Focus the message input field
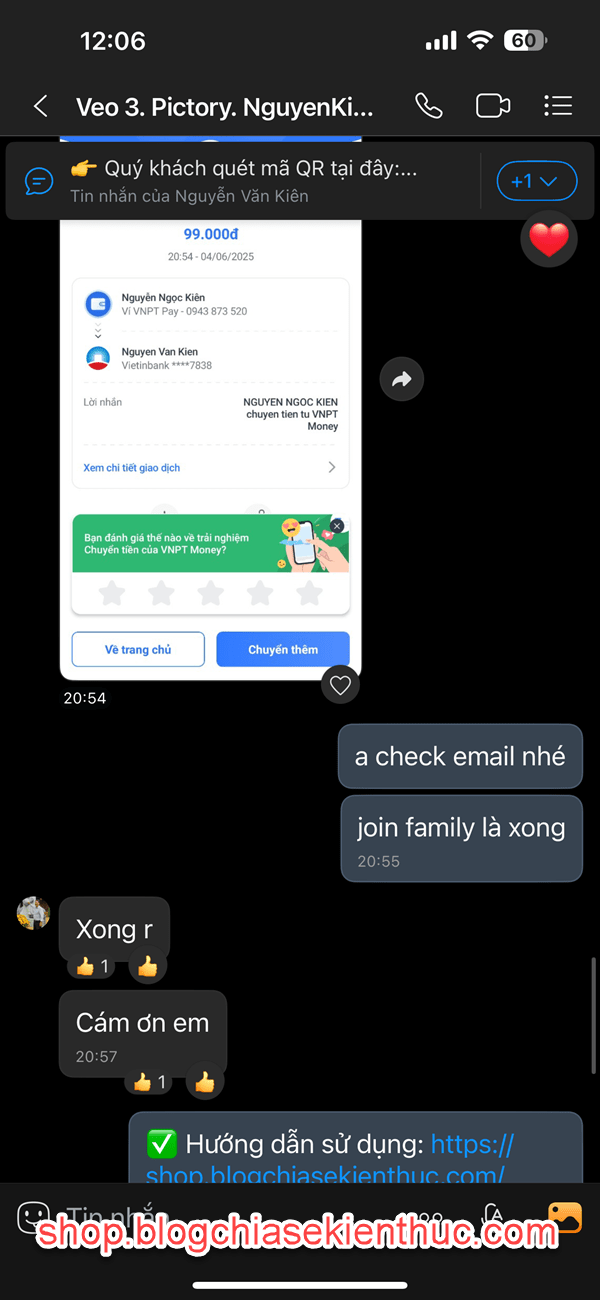This screenshot has width=600, height=1300. [250, 1217]
